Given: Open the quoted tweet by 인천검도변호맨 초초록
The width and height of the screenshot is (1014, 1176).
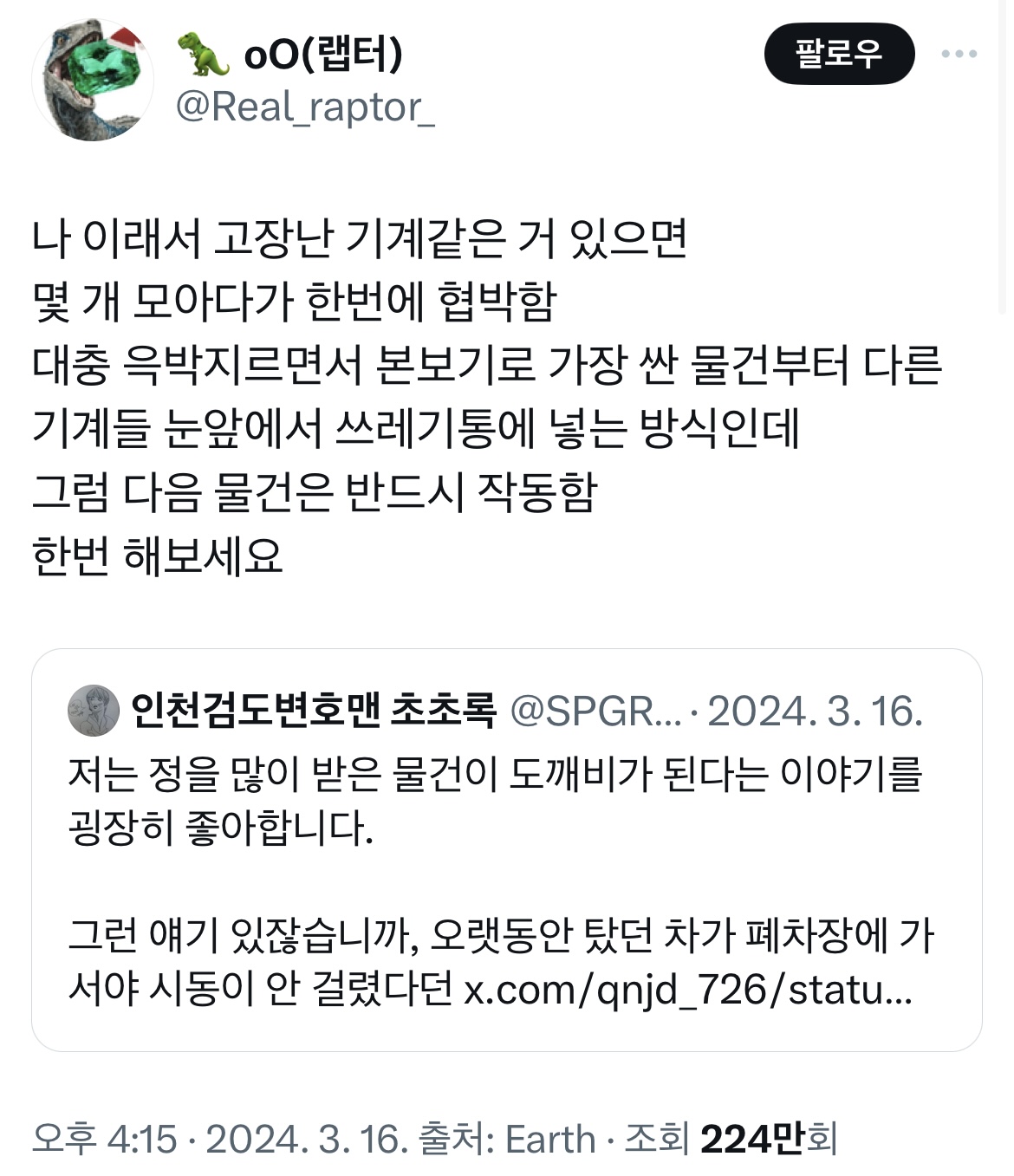Looking at the screenshot, I should pyautogui.click(x=506, y=849).
